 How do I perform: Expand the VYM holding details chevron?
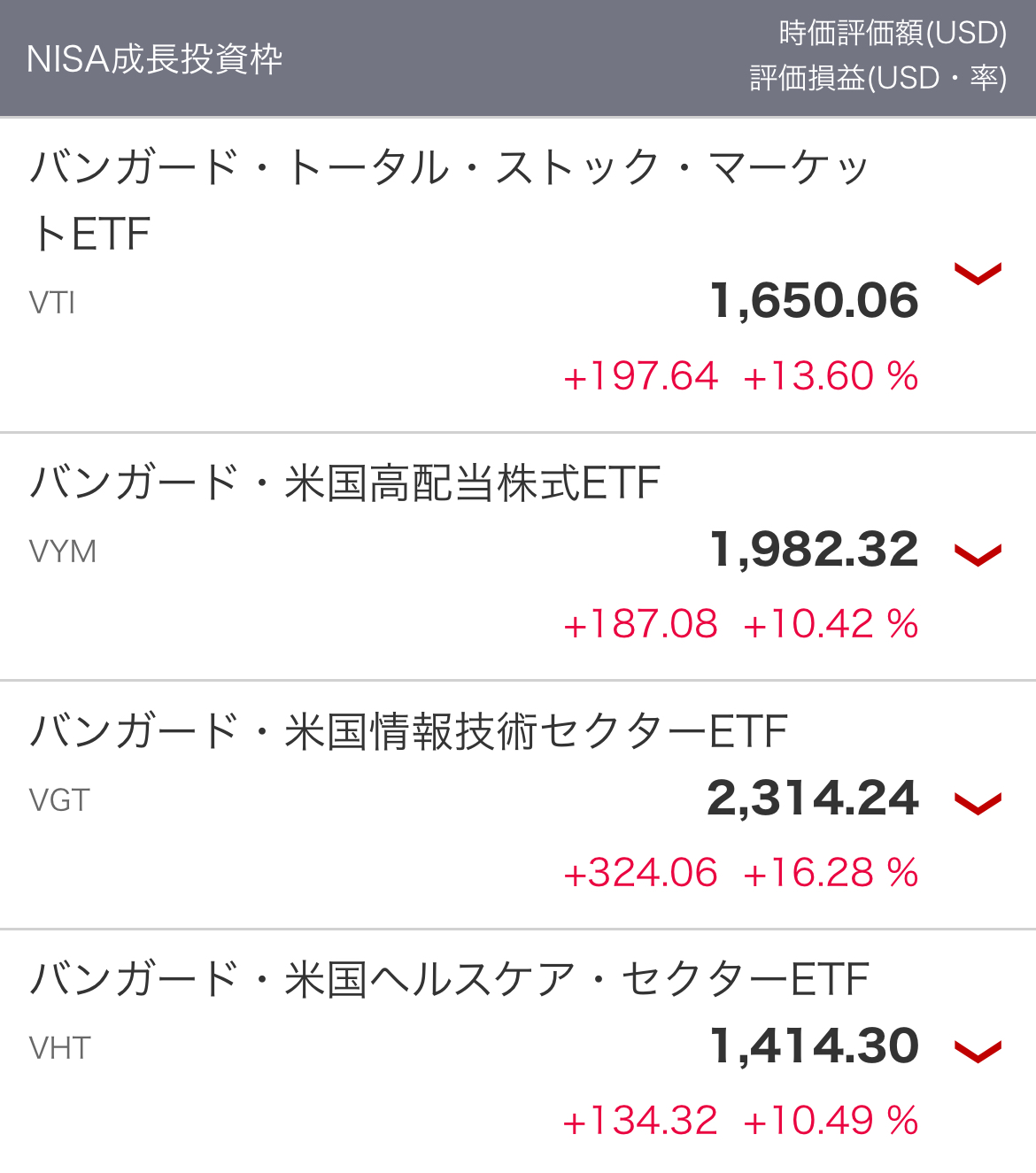(978, 555)
